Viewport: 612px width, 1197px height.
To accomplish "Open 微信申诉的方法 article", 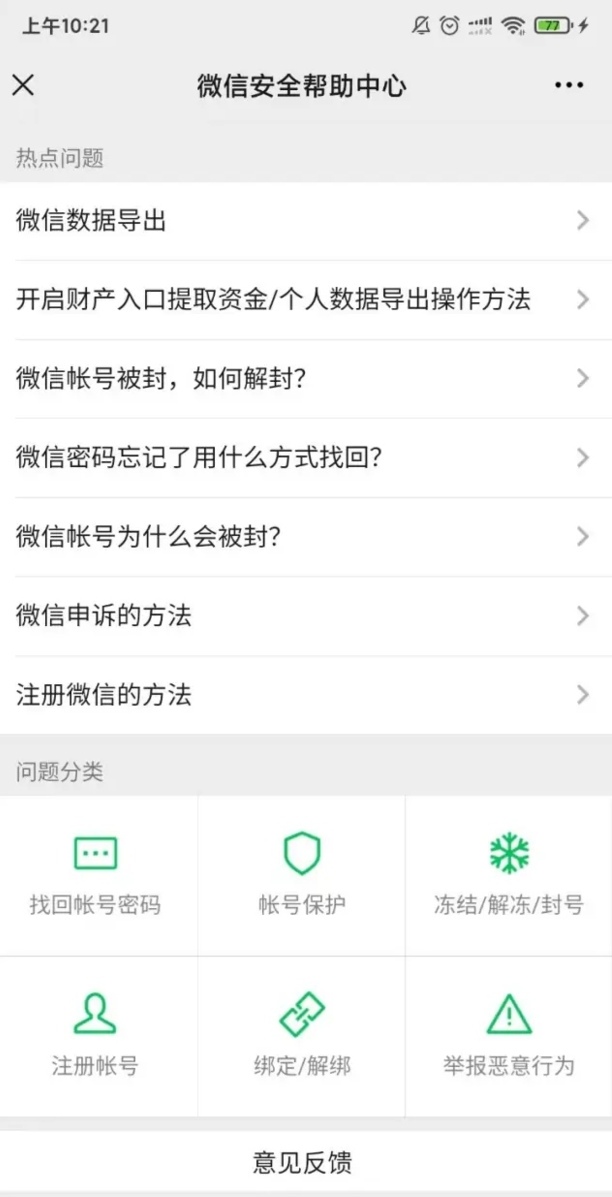I will point(305,615).
